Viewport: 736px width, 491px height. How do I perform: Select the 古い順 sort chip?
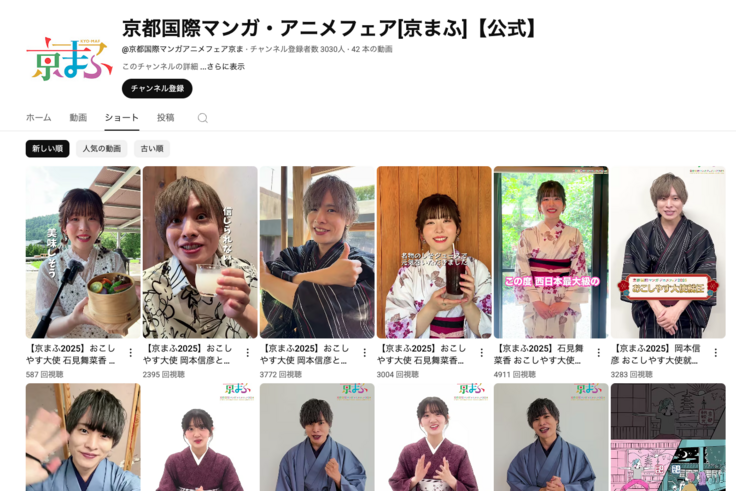click(x=152, y=149)
